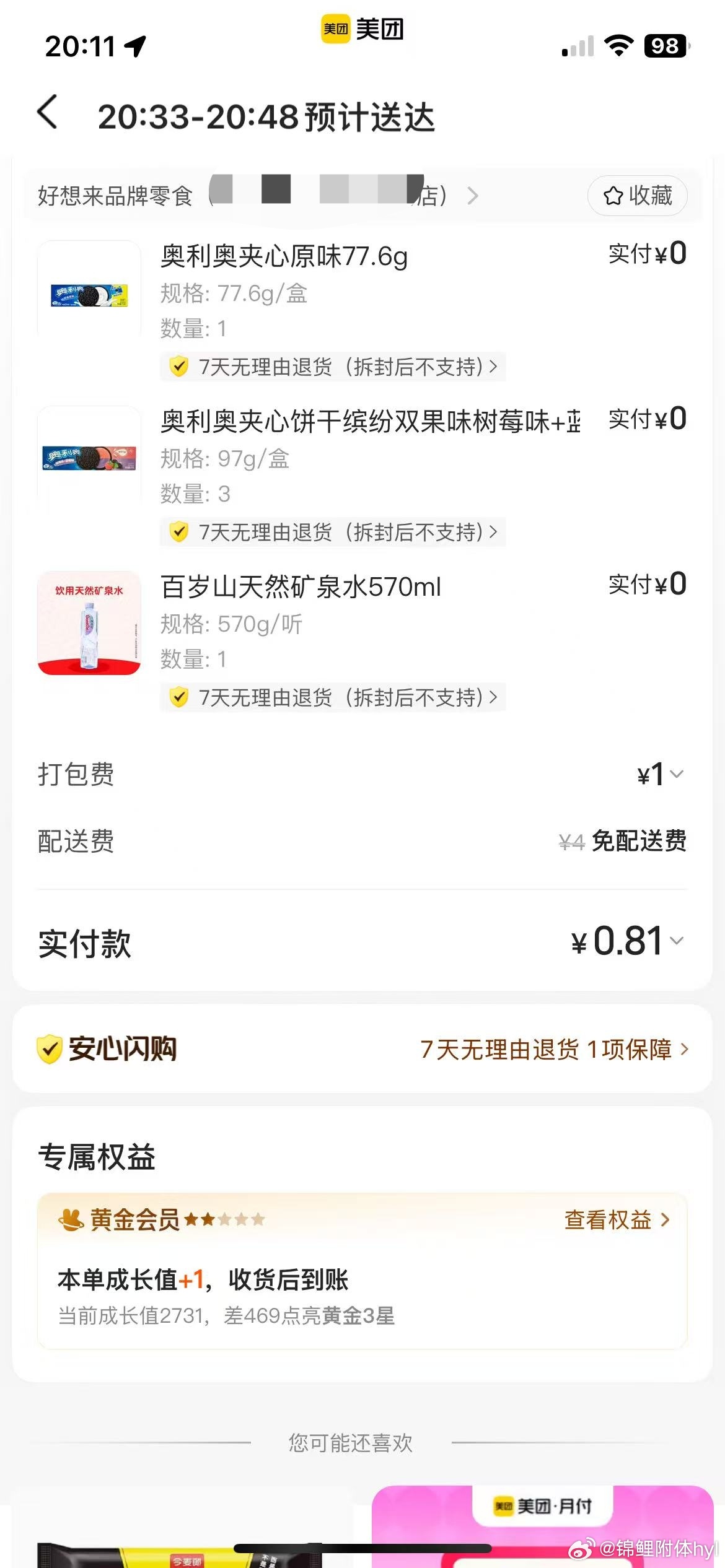View return policy under 奥利奥夹心饼干缤纷双果味
The width and height of the screenshot is (725, 1568).
coord(333,532)
